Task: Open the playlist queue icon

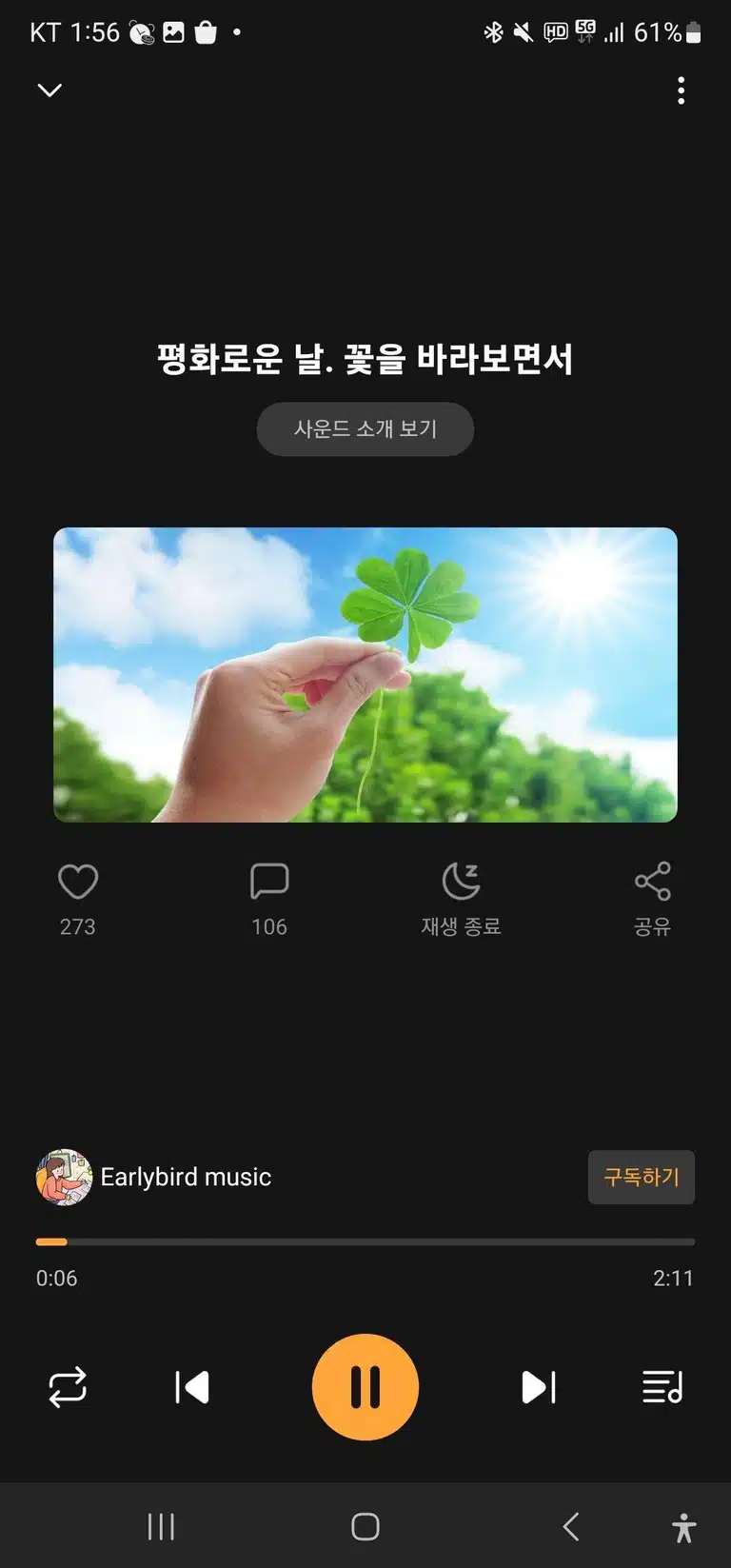Action: (x=662, y=1387)
